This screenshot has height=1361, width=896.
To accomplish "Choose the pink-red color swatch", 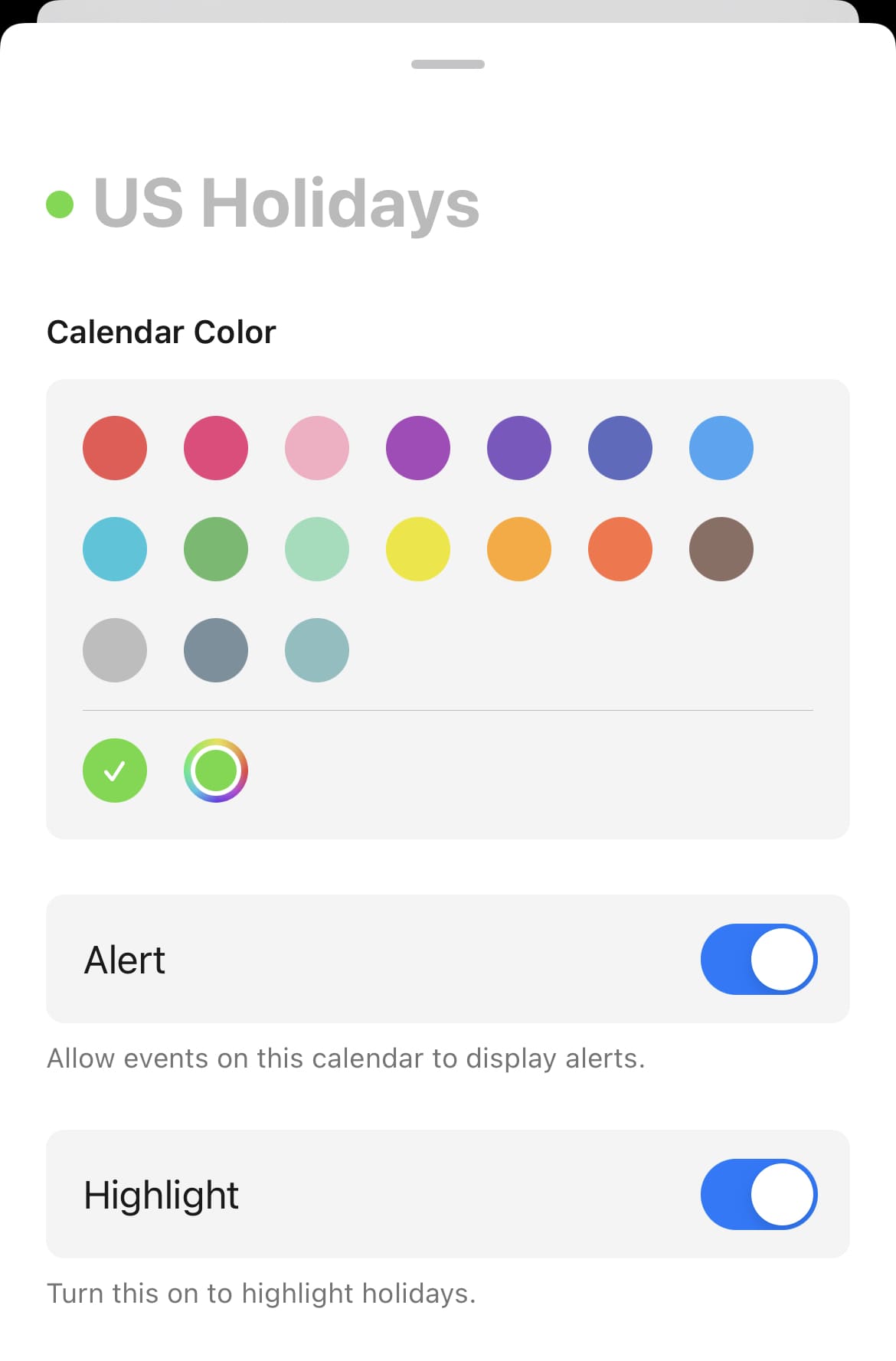I will (x=216, y=448).
